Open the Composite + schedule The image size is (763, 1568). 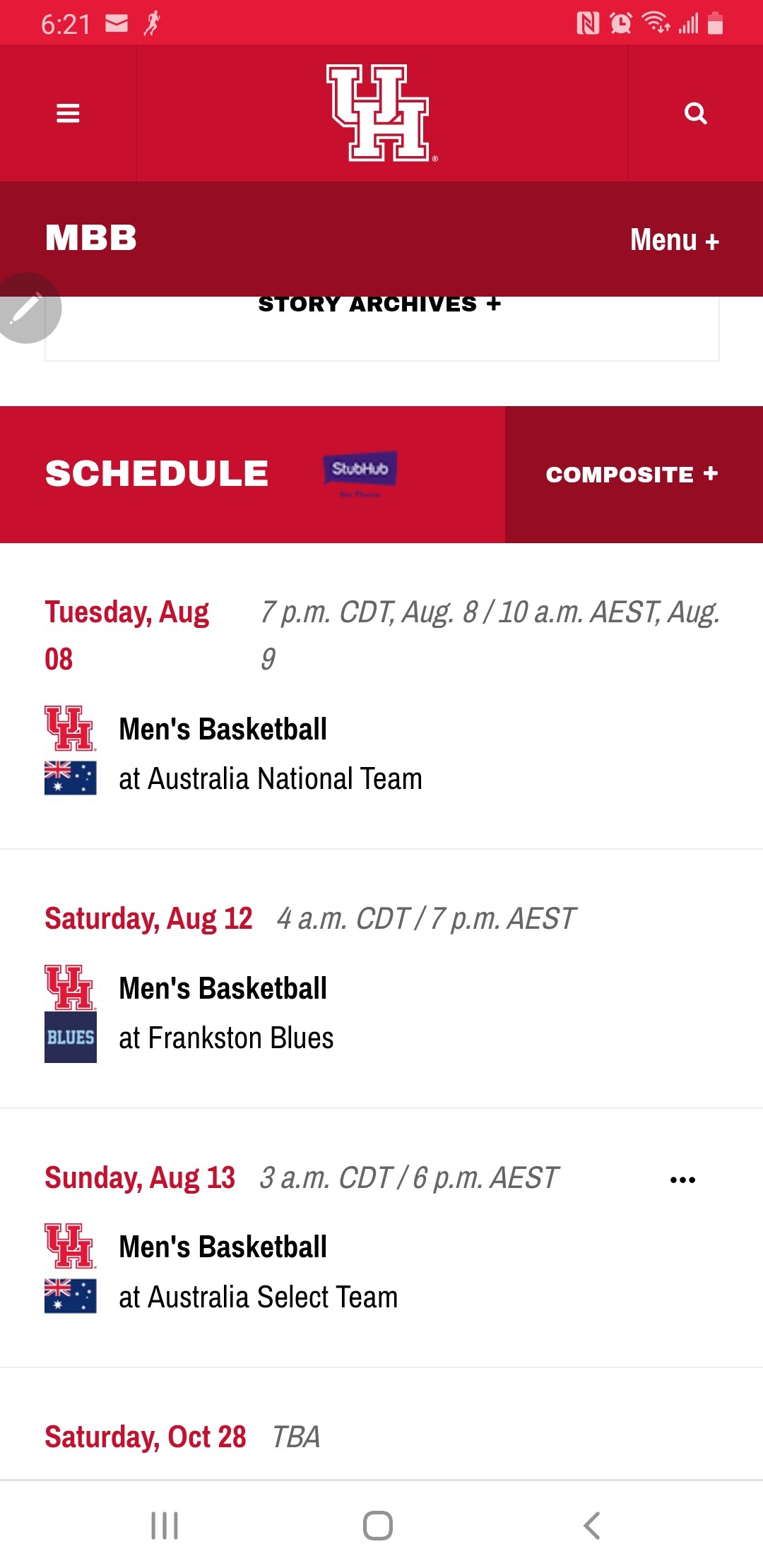(632, 474)
